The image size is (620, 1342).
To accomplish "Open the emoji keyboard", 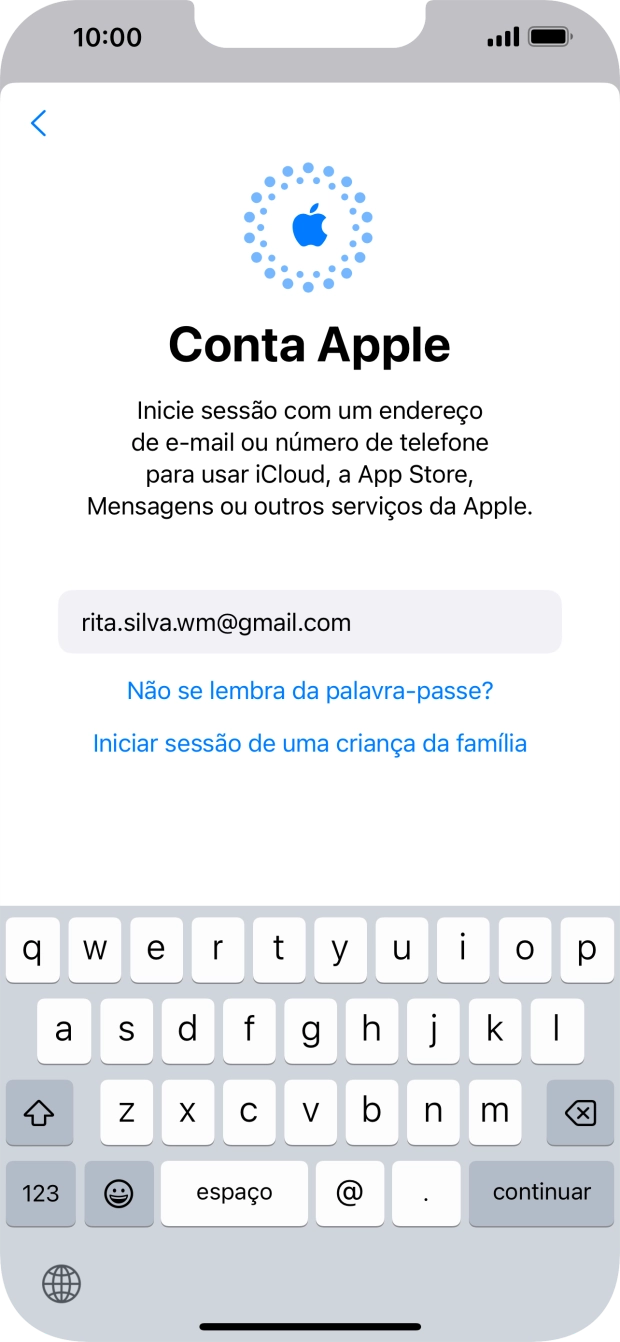I will click(x=119, y=1193).
